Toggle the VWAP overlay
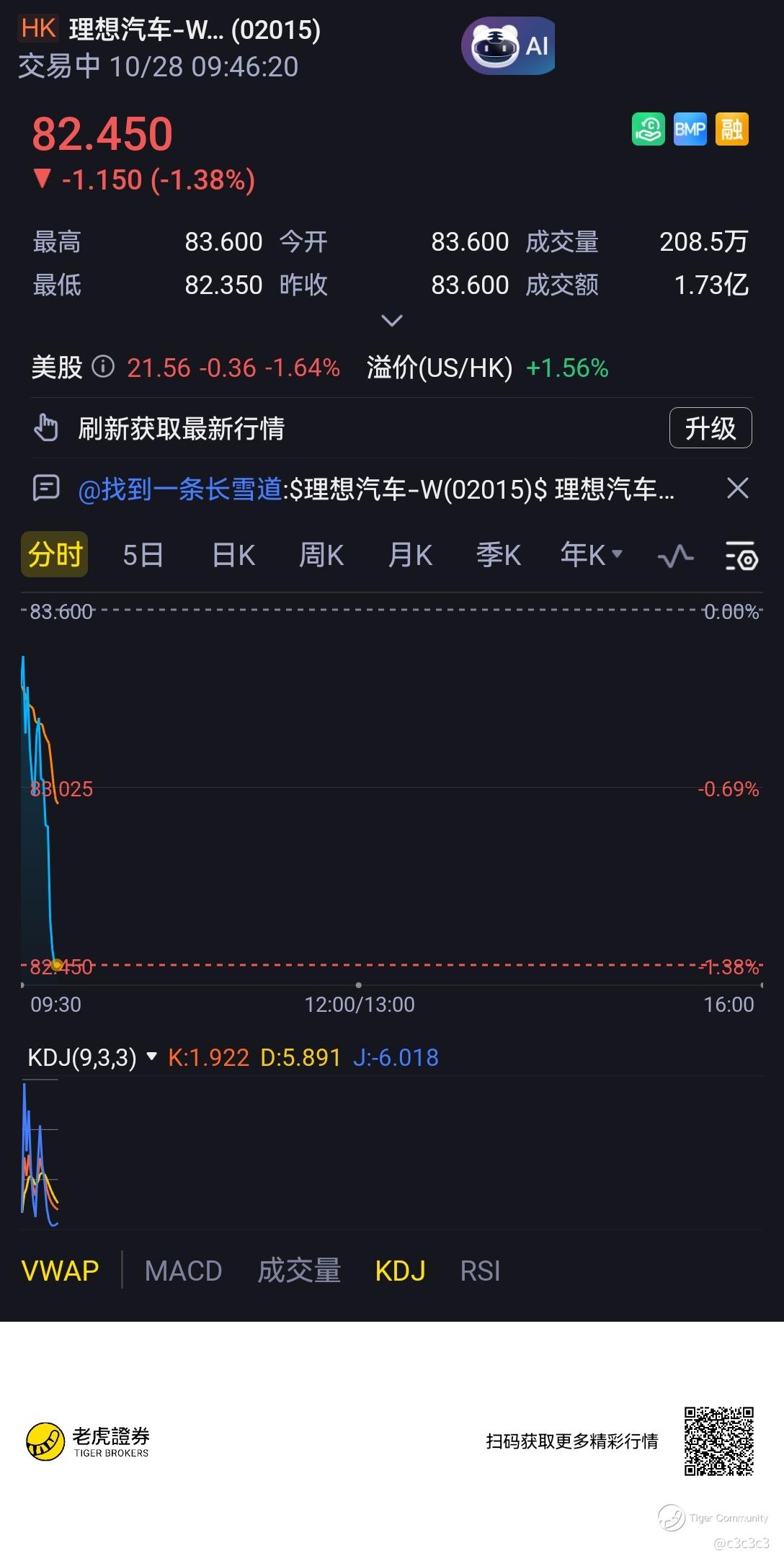 point(61,1270)
